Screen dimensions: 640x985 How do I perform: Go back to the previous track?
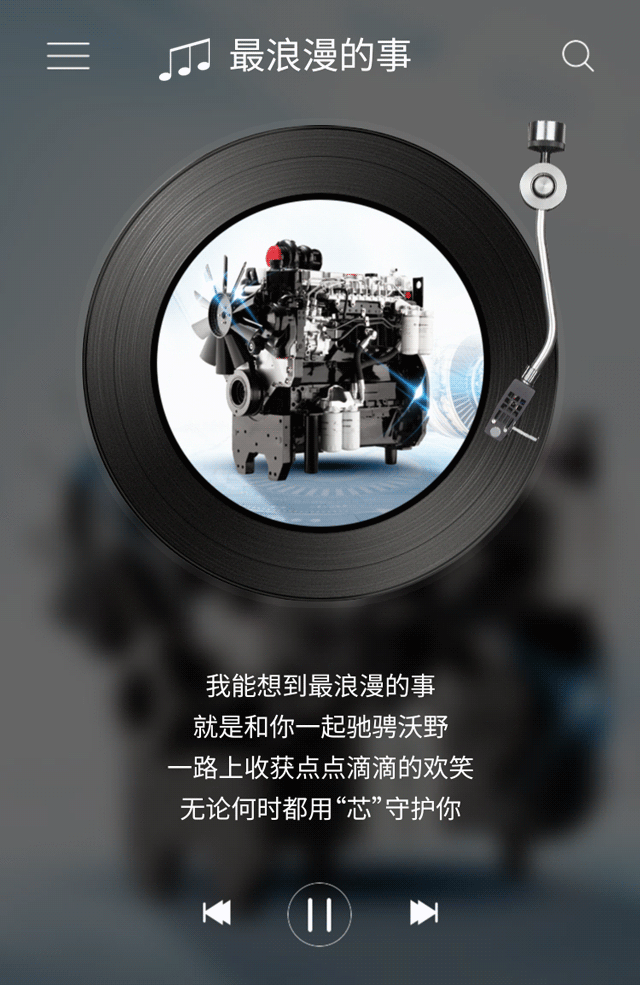pos(217,912)
